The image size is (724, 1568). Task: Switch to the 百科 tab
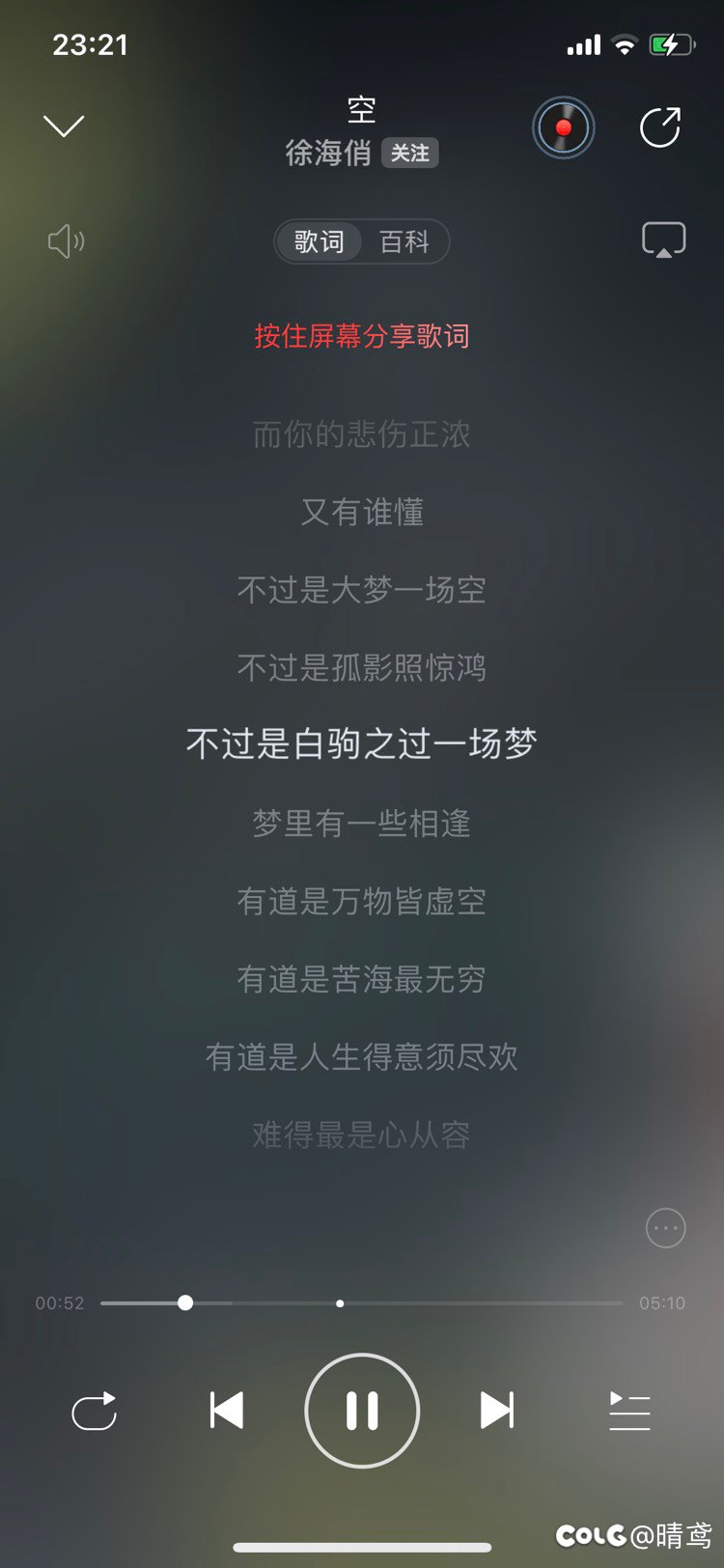[404, 241]
